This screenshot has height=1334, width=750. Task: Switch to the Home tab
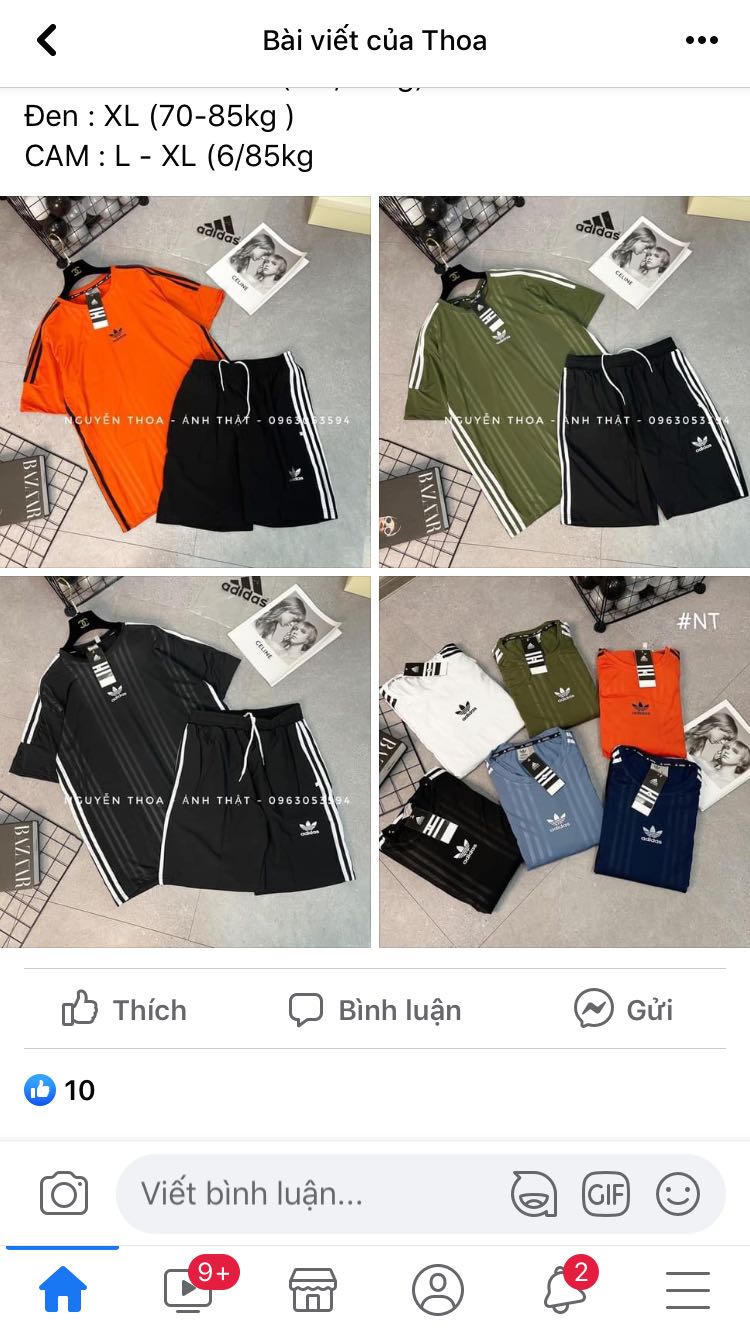pos(62,1290)
